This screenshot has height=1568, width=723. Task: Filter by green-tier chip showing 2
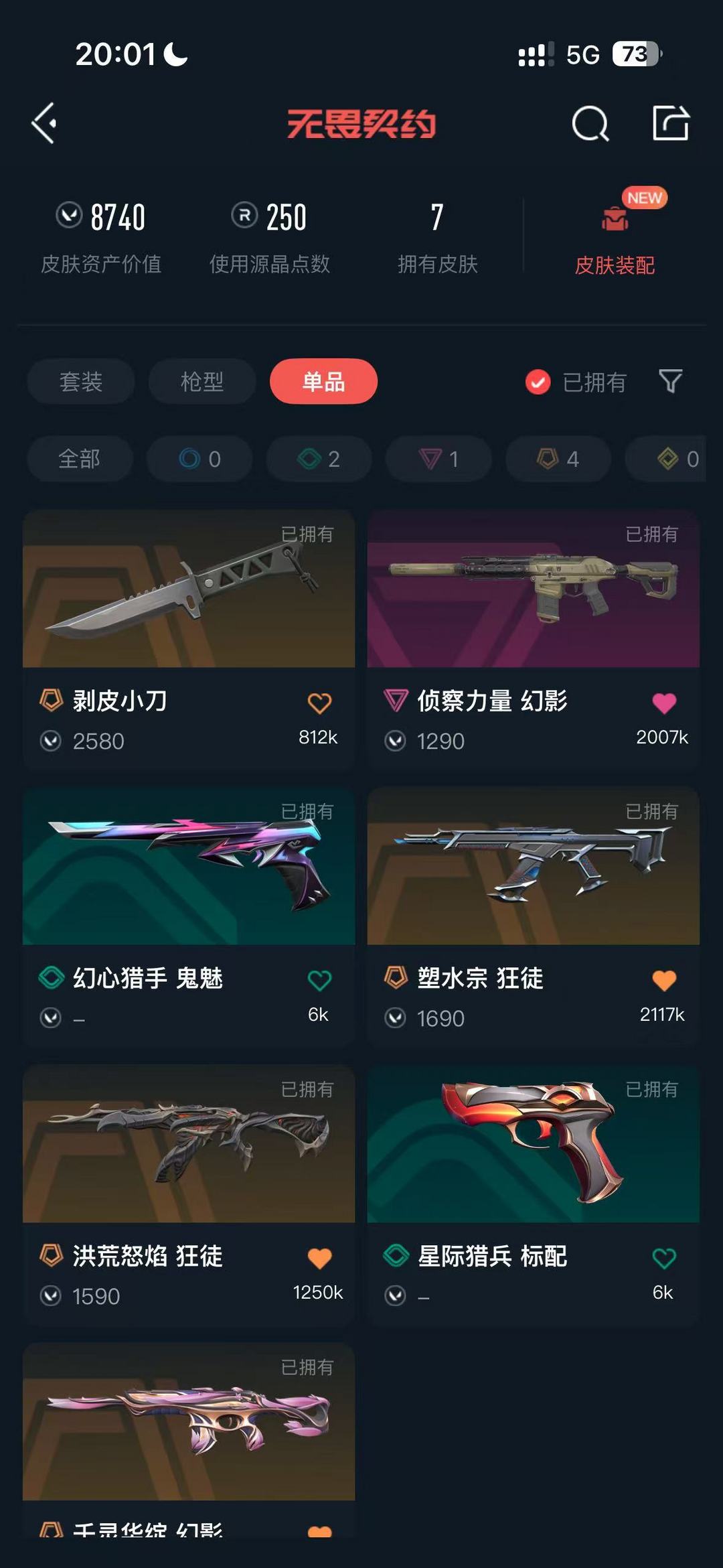tap(319, 459)
